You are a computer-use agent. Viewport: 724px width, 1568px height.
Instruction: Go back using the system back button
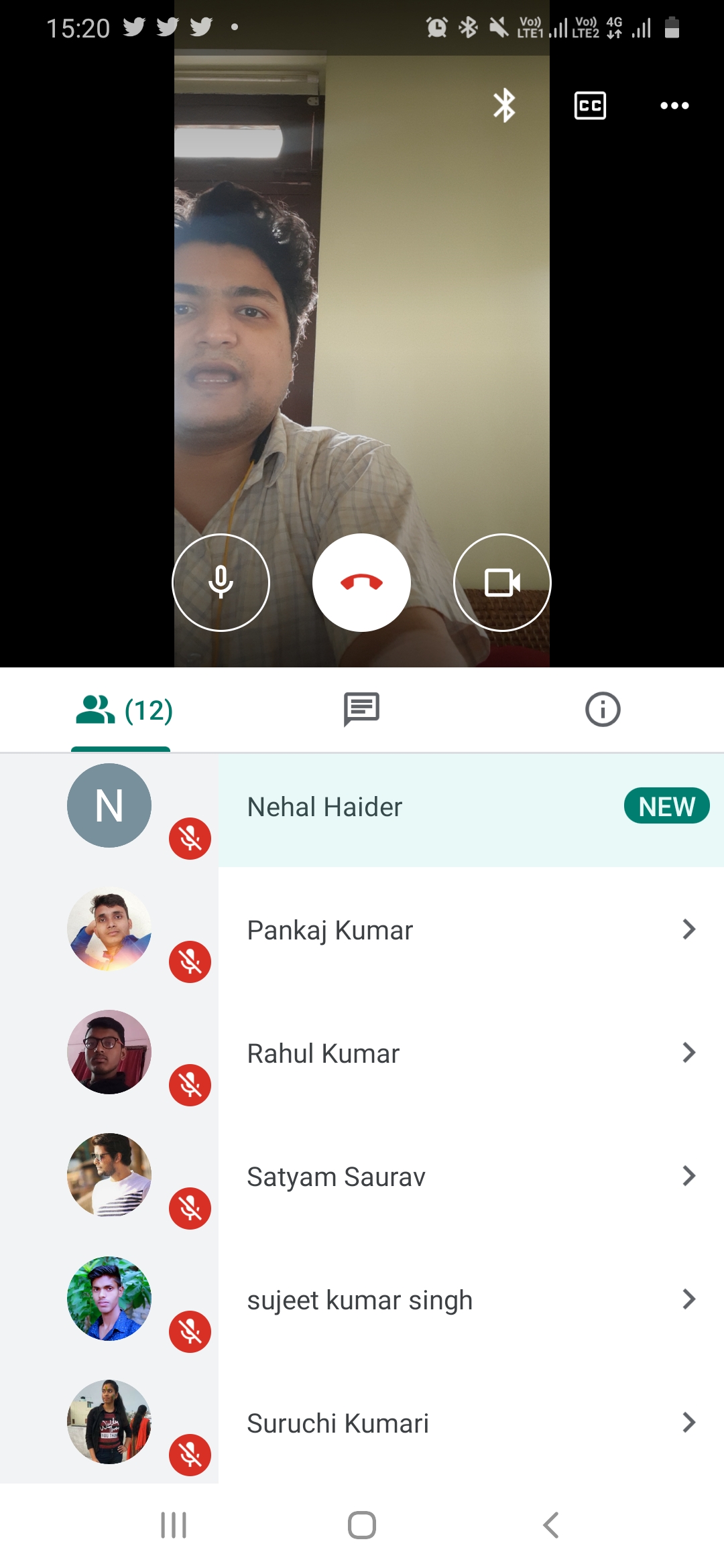(550, 1526)
